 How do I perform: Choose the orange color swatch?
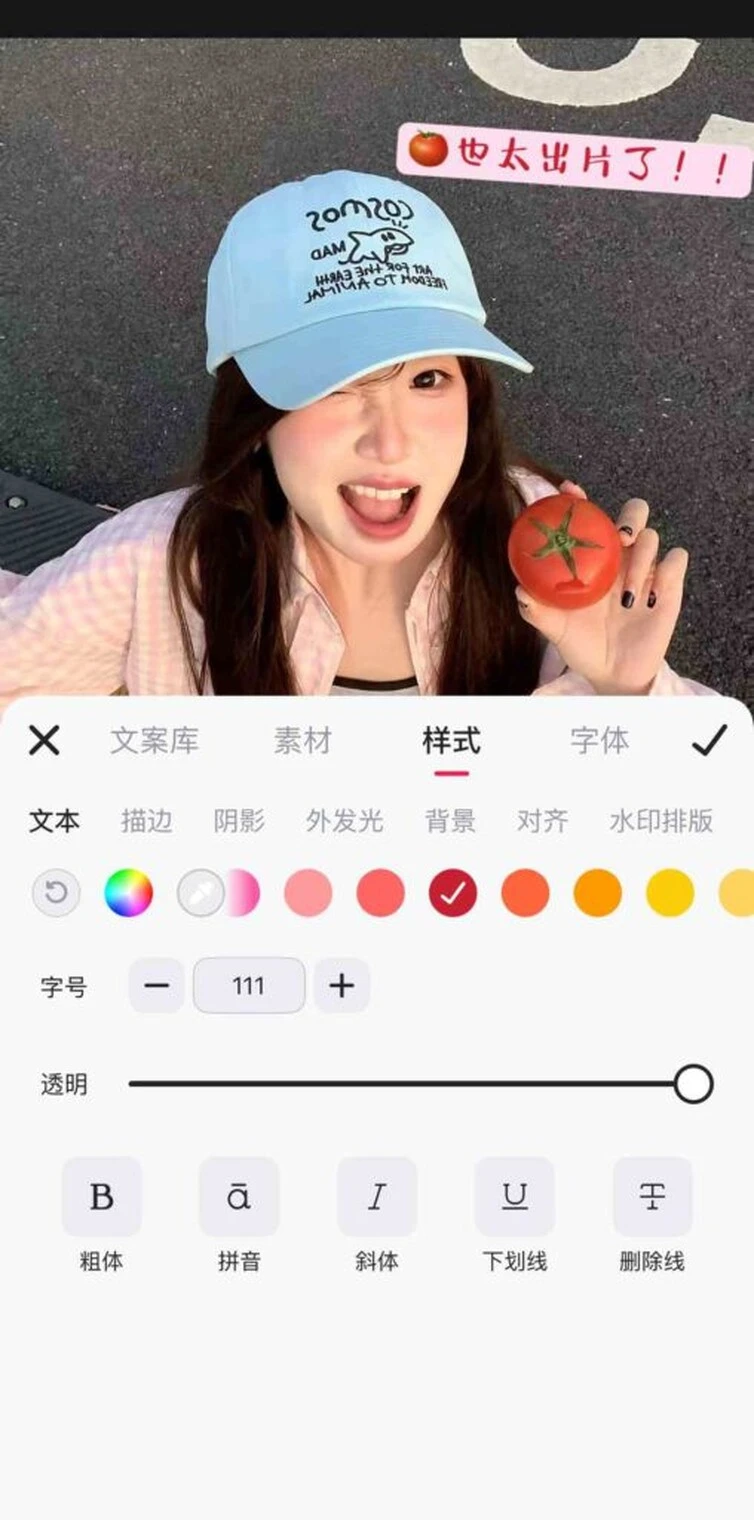(597, 893)
